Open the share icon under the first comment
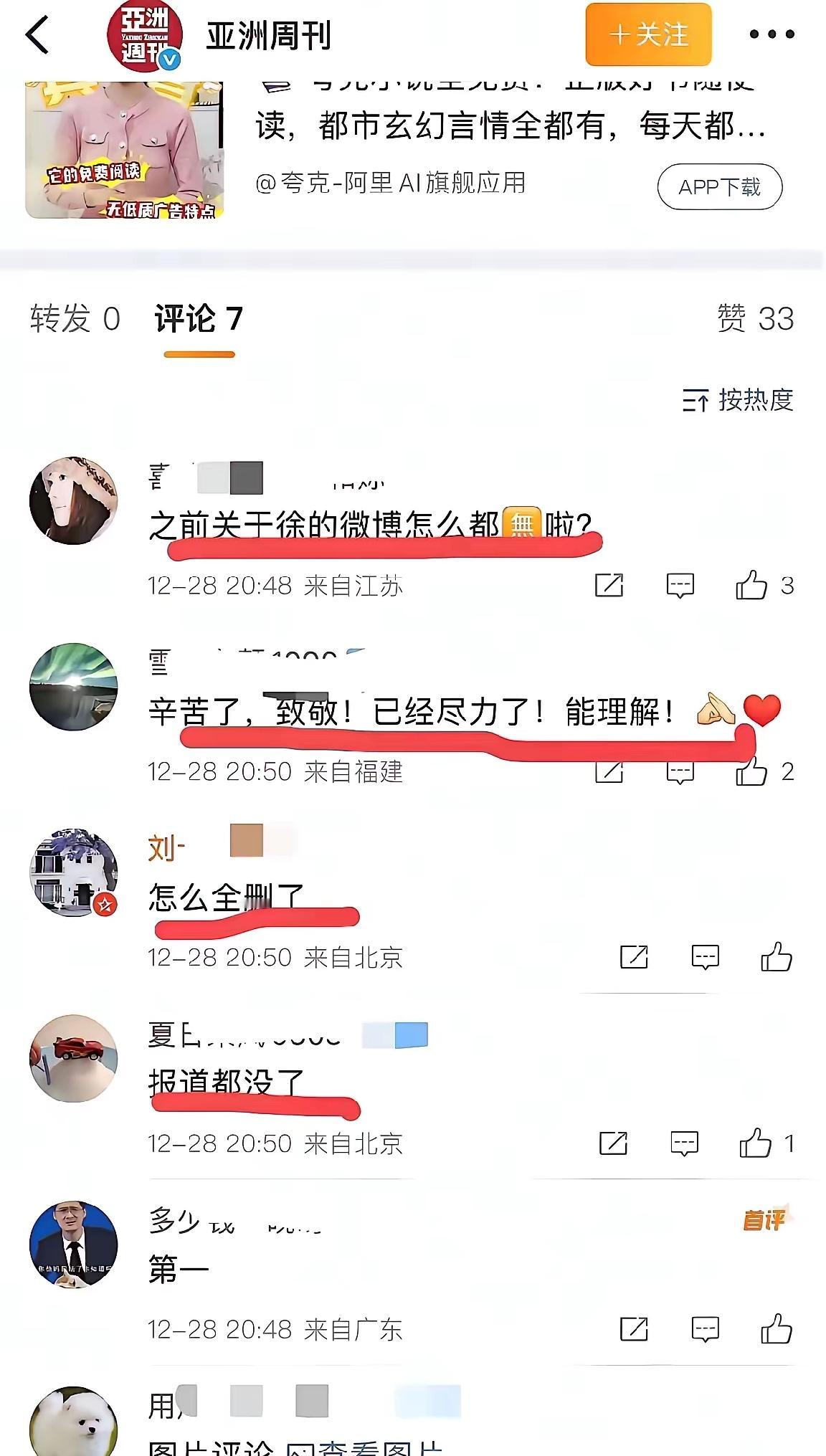826x1456 pixels. pos(610,586)
